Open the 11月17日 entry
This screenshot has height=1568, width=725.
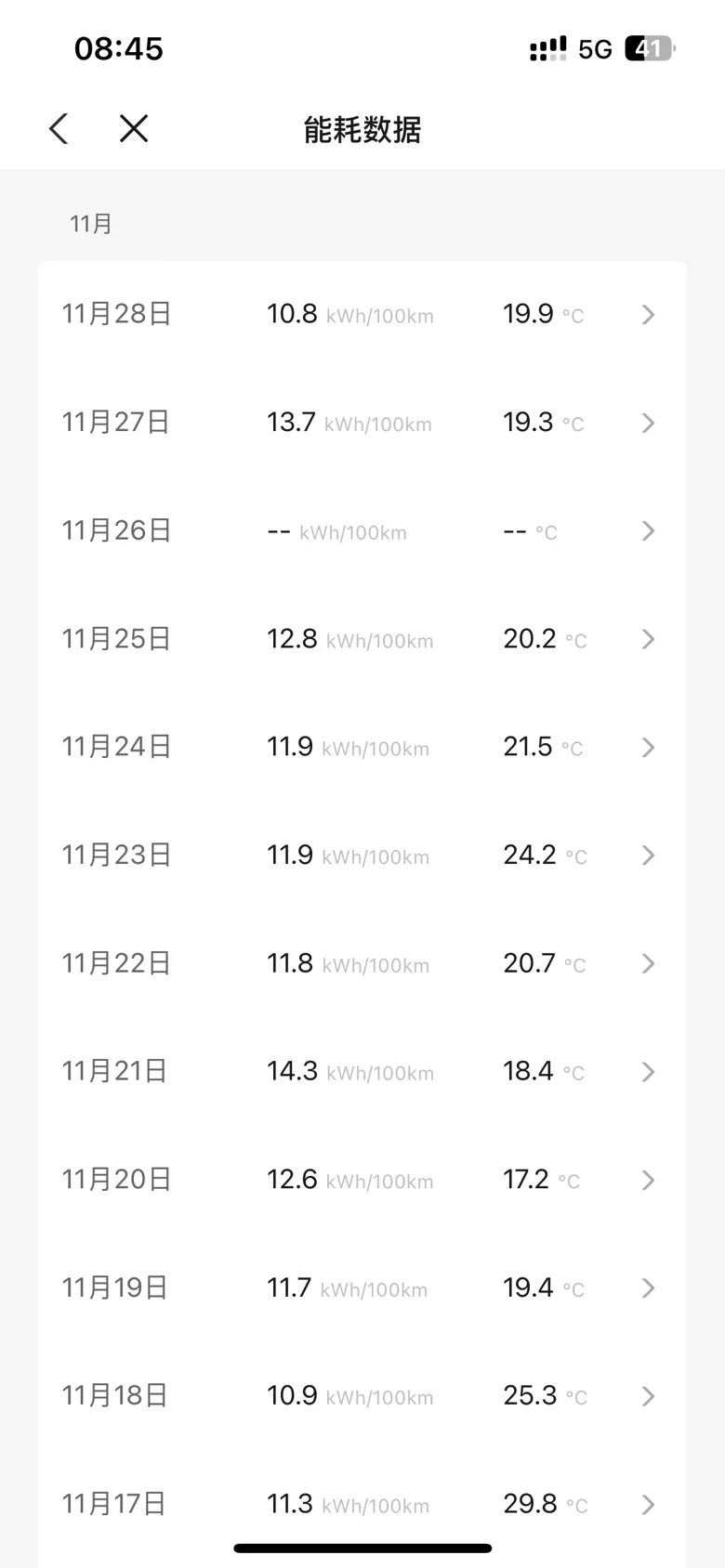pyautogui.click(x=362, y=1504)
